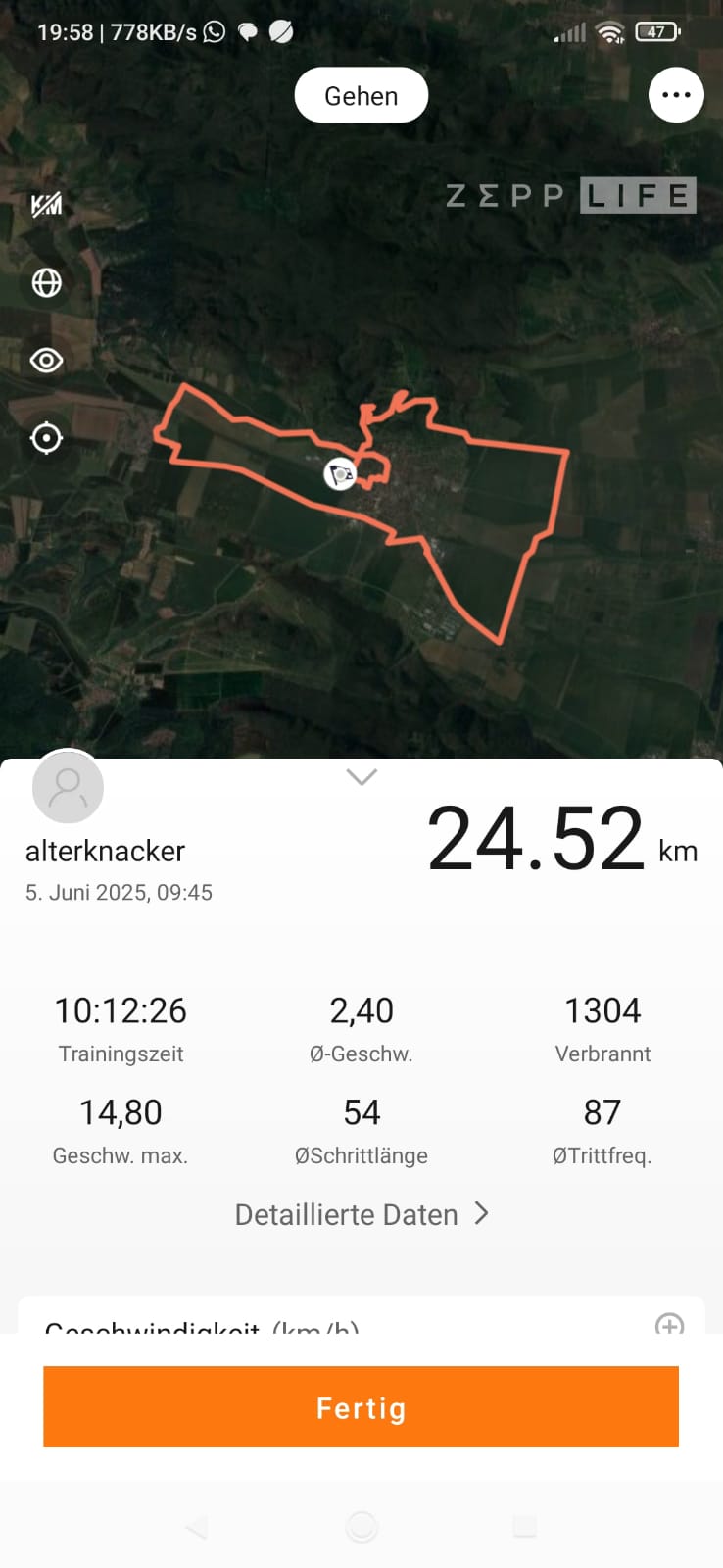Expand the Geschwindigkeit chart with the plus icon

669,1326
